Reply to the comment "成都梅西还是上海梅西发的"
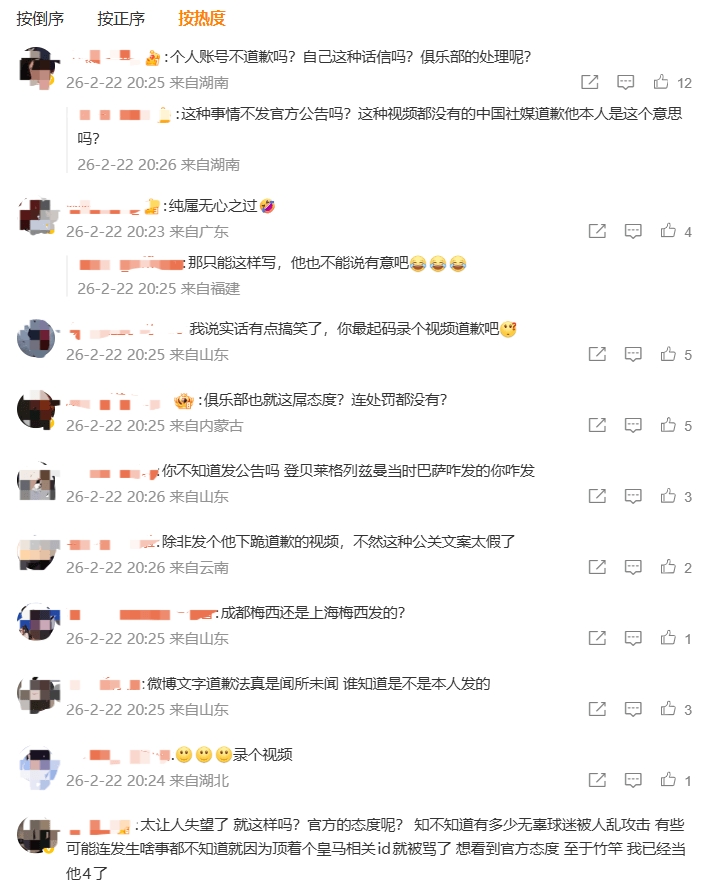The width and height of the screenshot is (713, 887). coord(633,639)
